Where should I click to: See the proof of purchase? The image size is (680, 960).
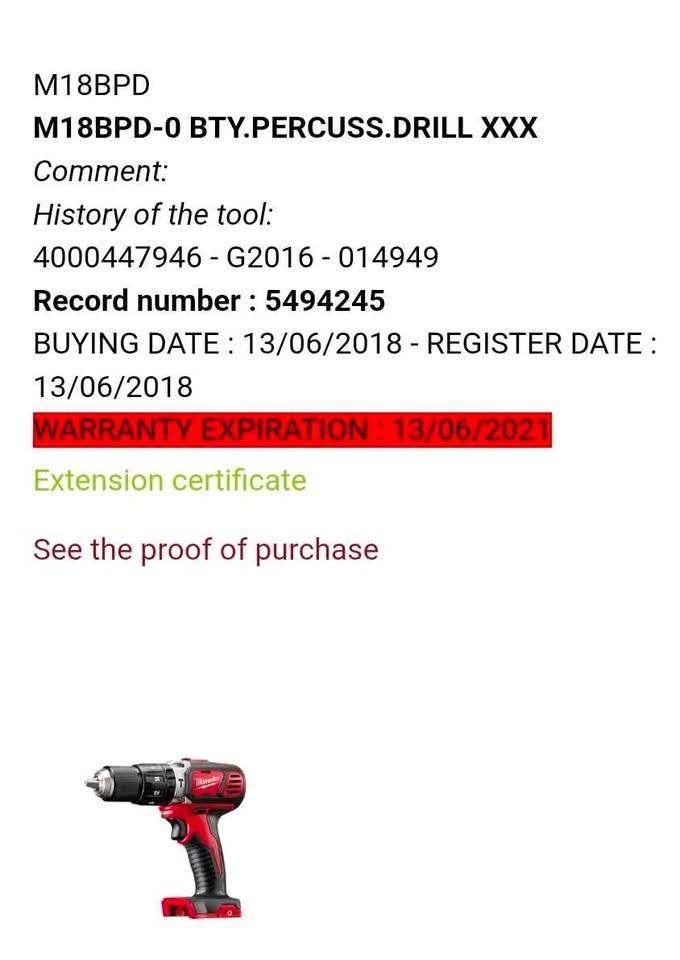coord(206,549)
